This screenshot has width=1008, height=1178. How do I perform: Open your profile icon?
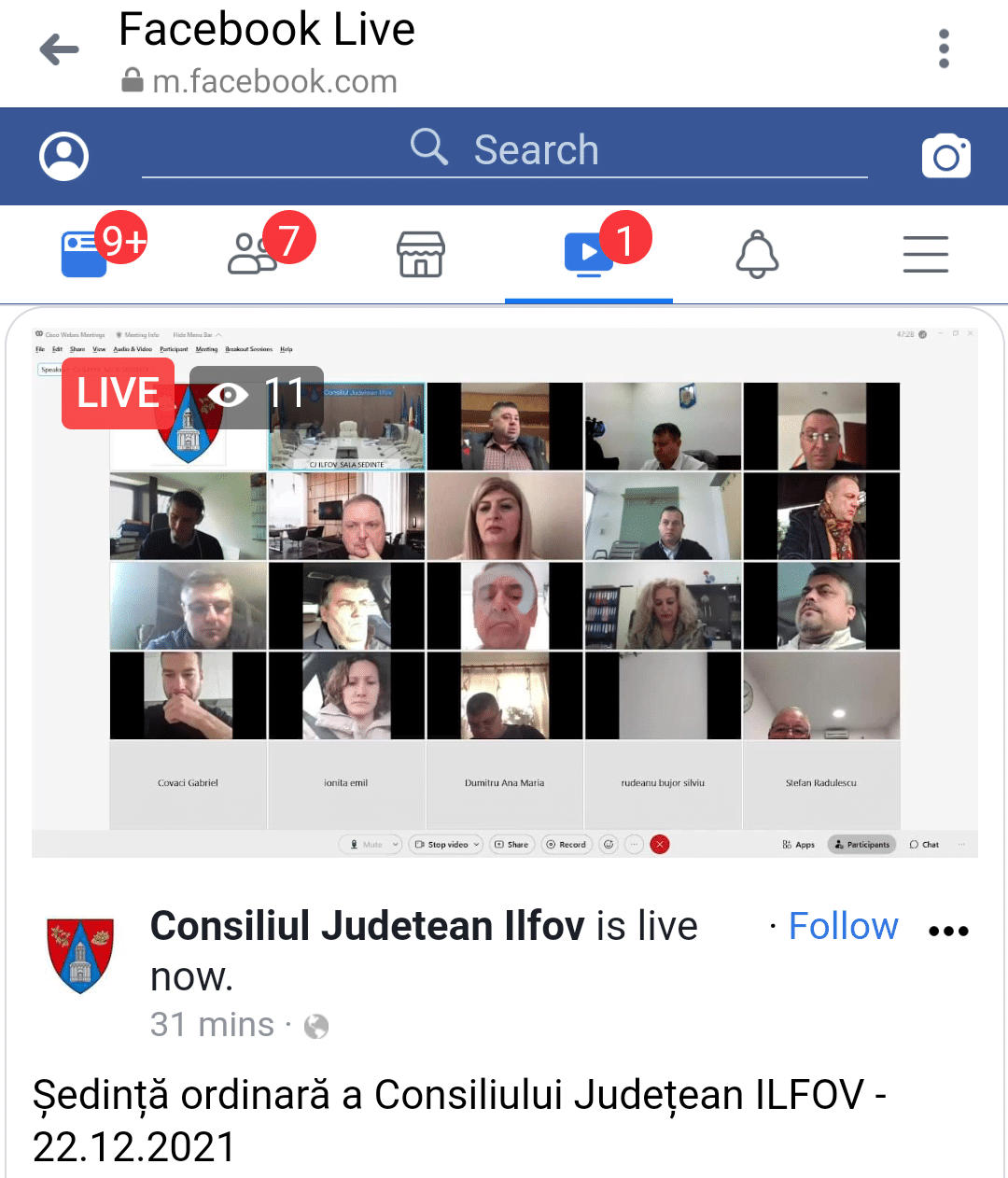[63, 156]
